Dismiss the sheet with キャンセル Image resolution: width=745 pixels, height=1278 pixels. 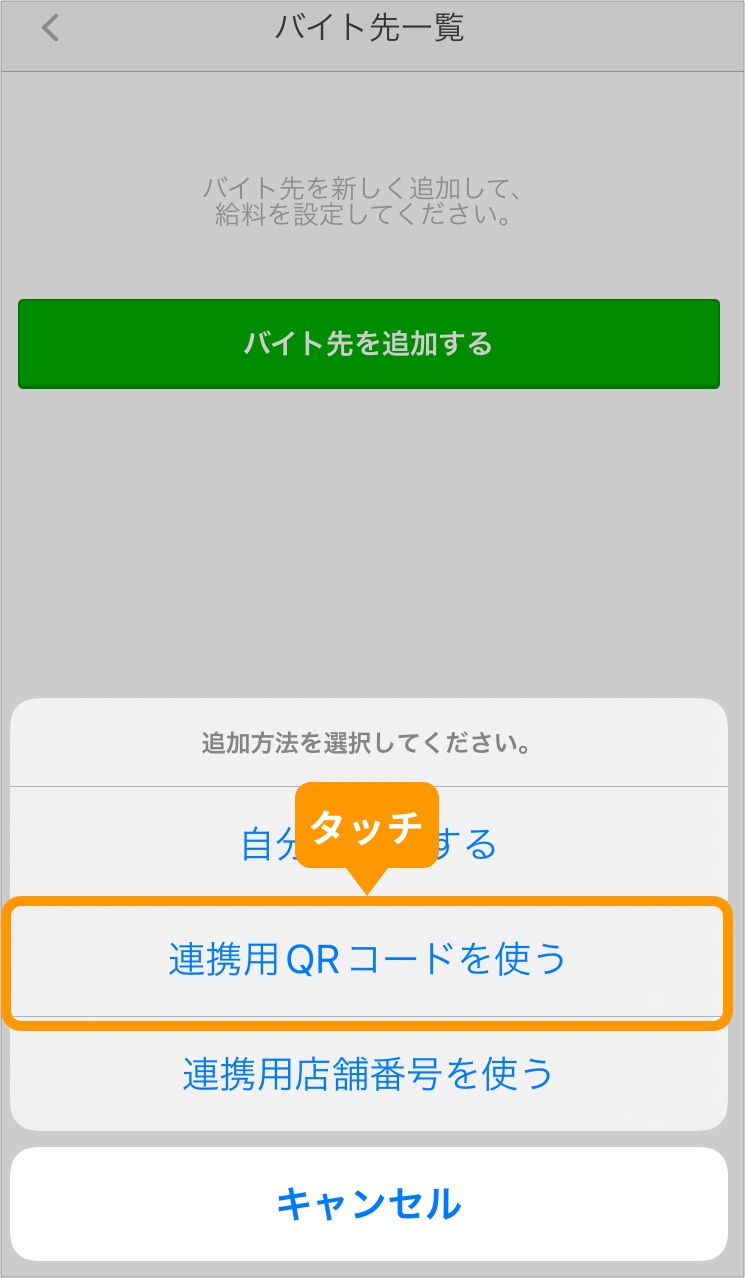pos(368,1203)
